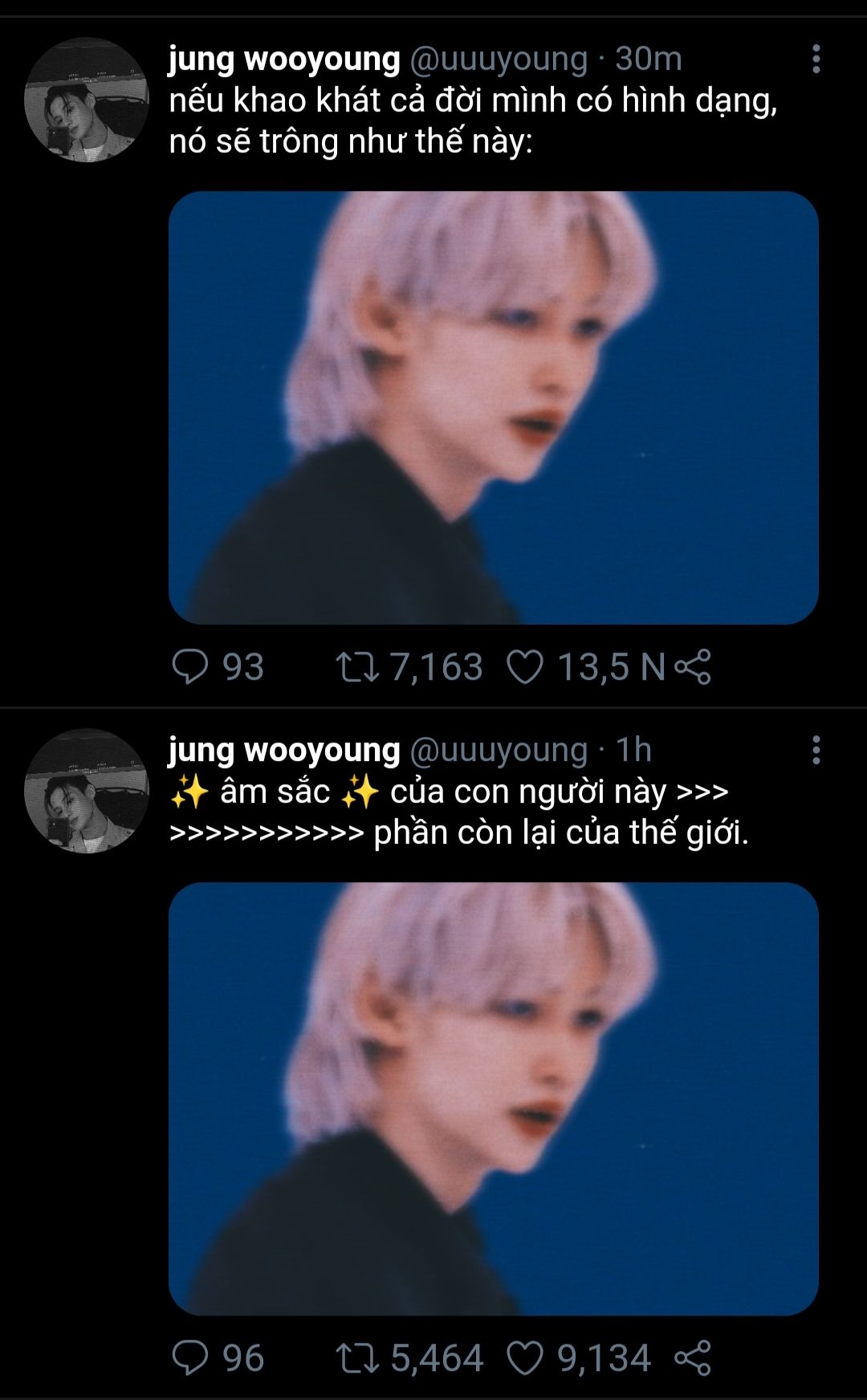Viewport: 867px width, 1400px height.
Task: Open jung wooyoung's name on the 30m tweet
Action: pyautogui.click(x=284, y=59)
